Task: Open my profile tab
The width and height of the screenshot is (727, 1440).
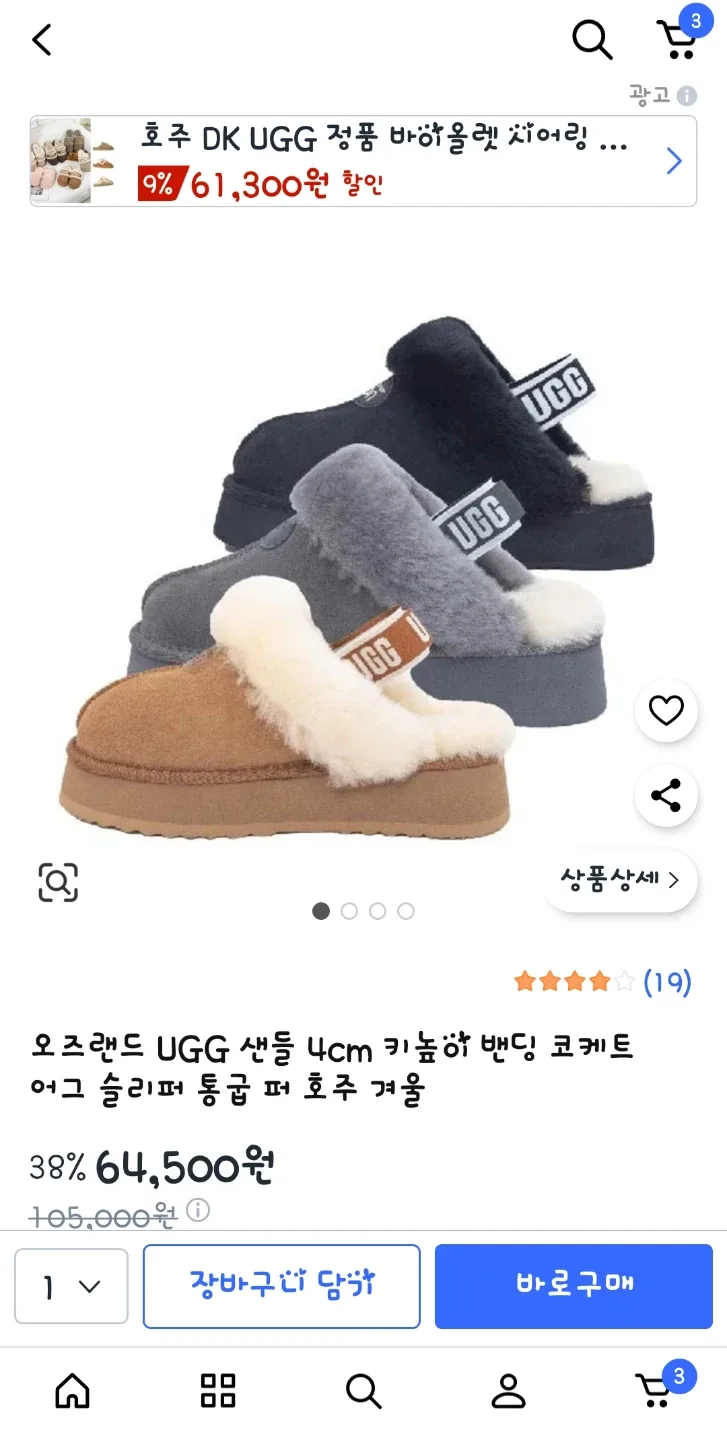Action: coord(508,1391)
